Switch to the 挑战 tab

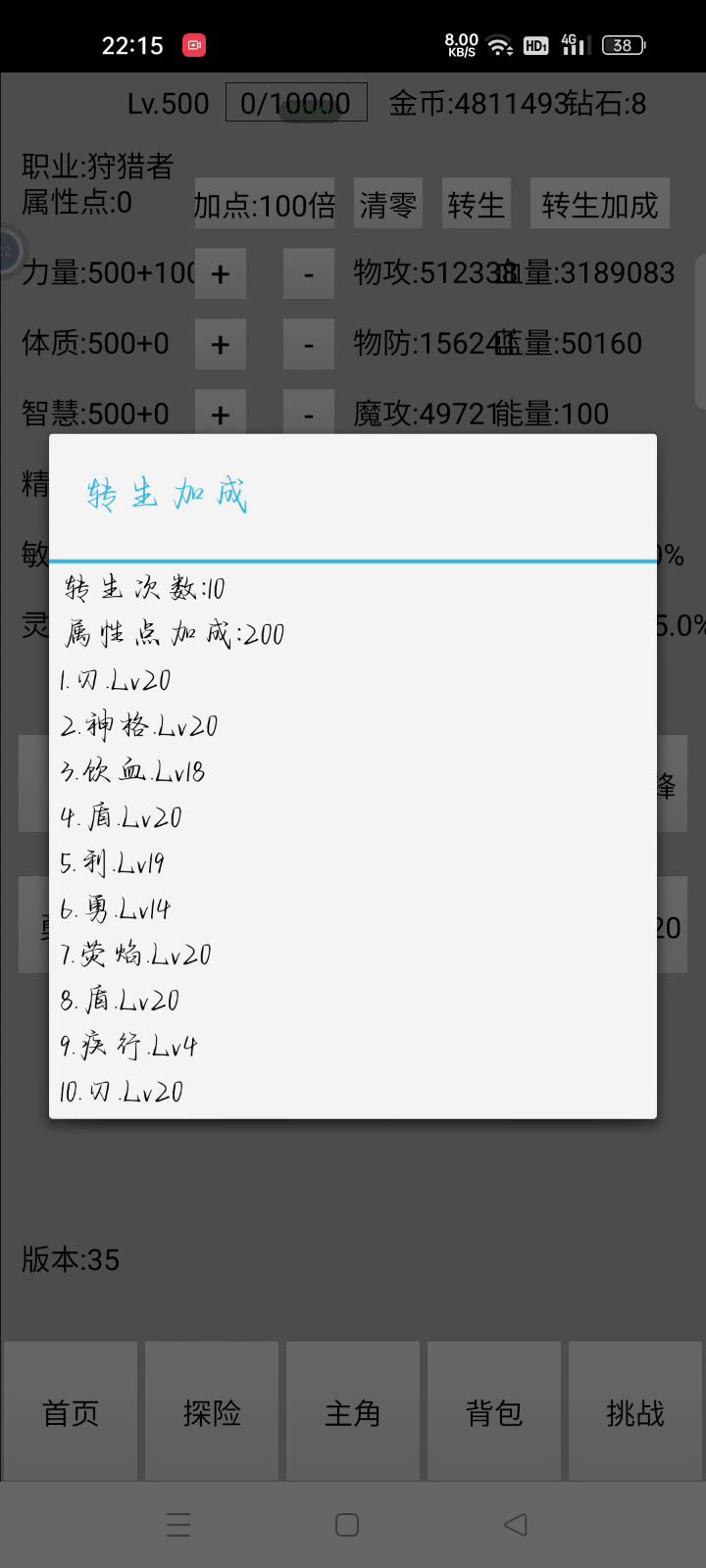635,1412
